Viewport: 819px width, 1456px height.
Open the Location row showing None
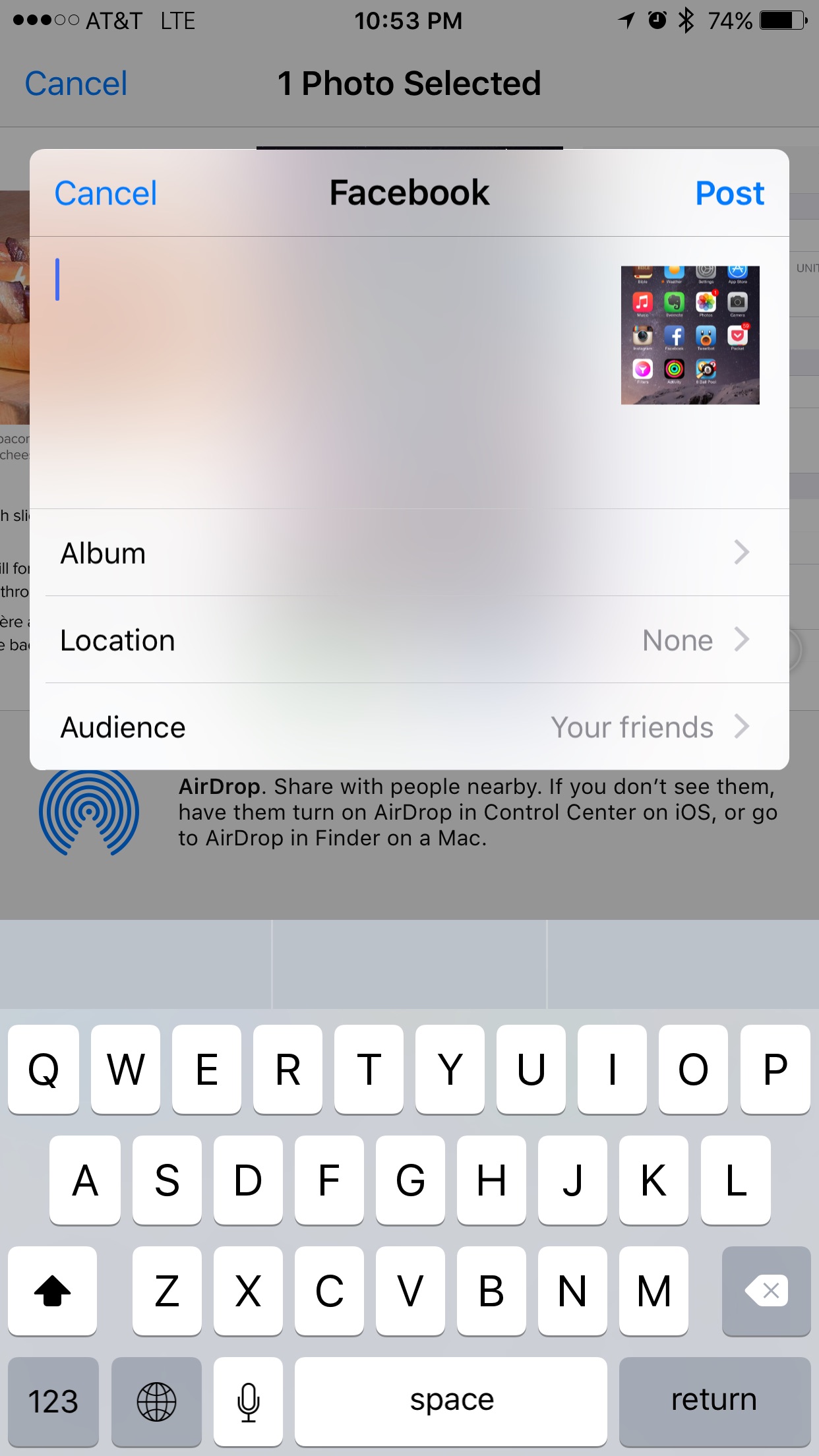pyautogui.click(x=409, y=640)
